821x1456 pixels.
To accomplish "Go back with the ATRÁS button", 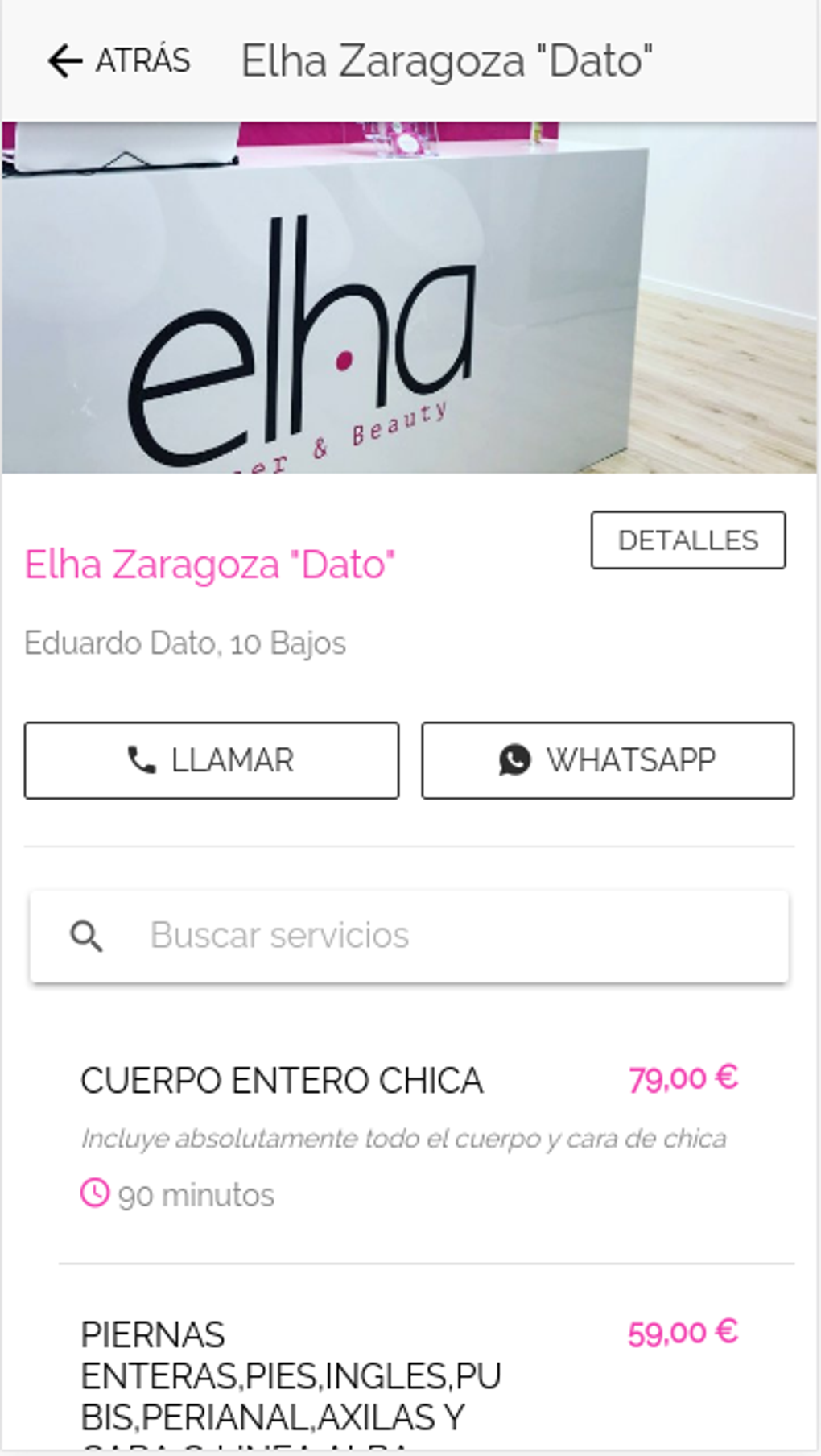I will 119,61.
